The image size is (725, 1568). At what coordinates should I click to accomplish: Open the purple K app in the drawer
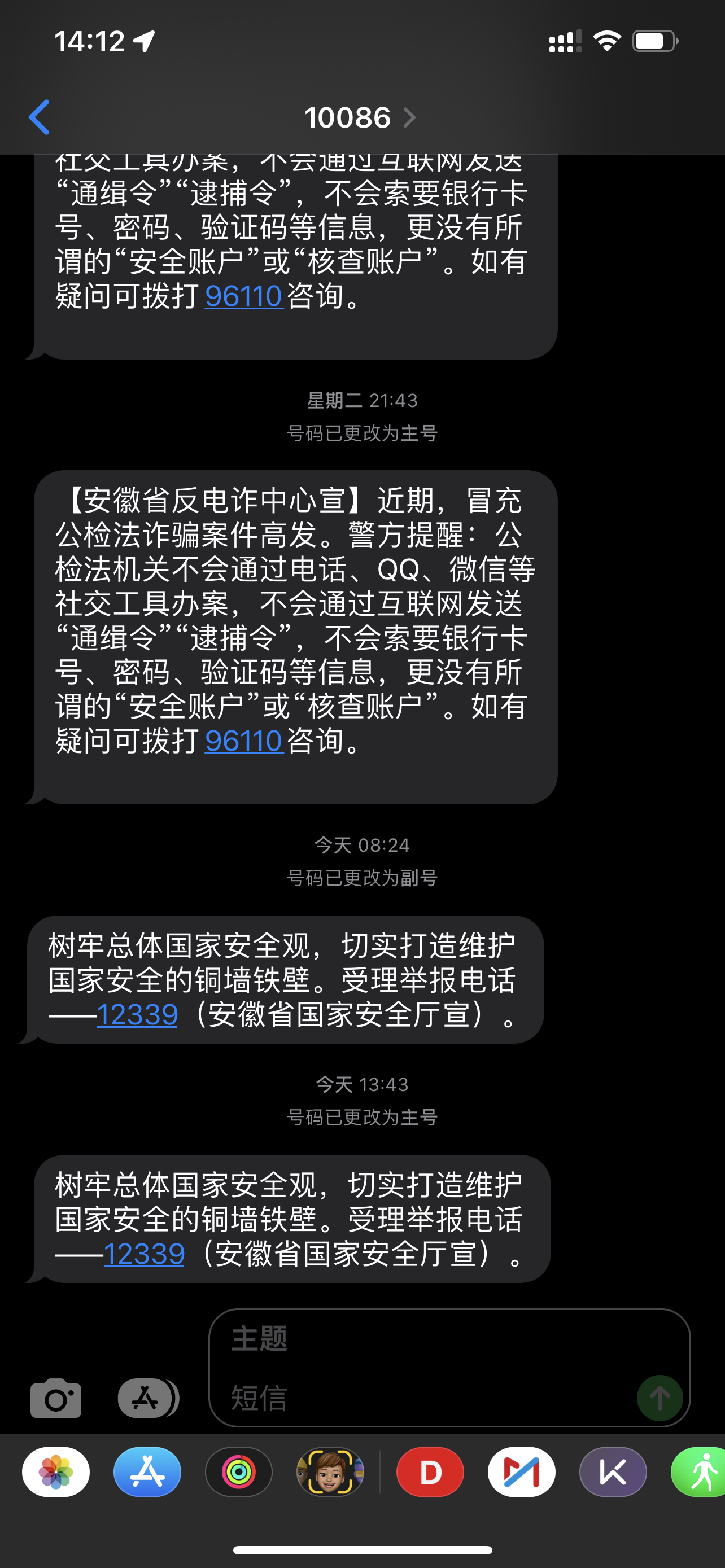point(613,1472)
